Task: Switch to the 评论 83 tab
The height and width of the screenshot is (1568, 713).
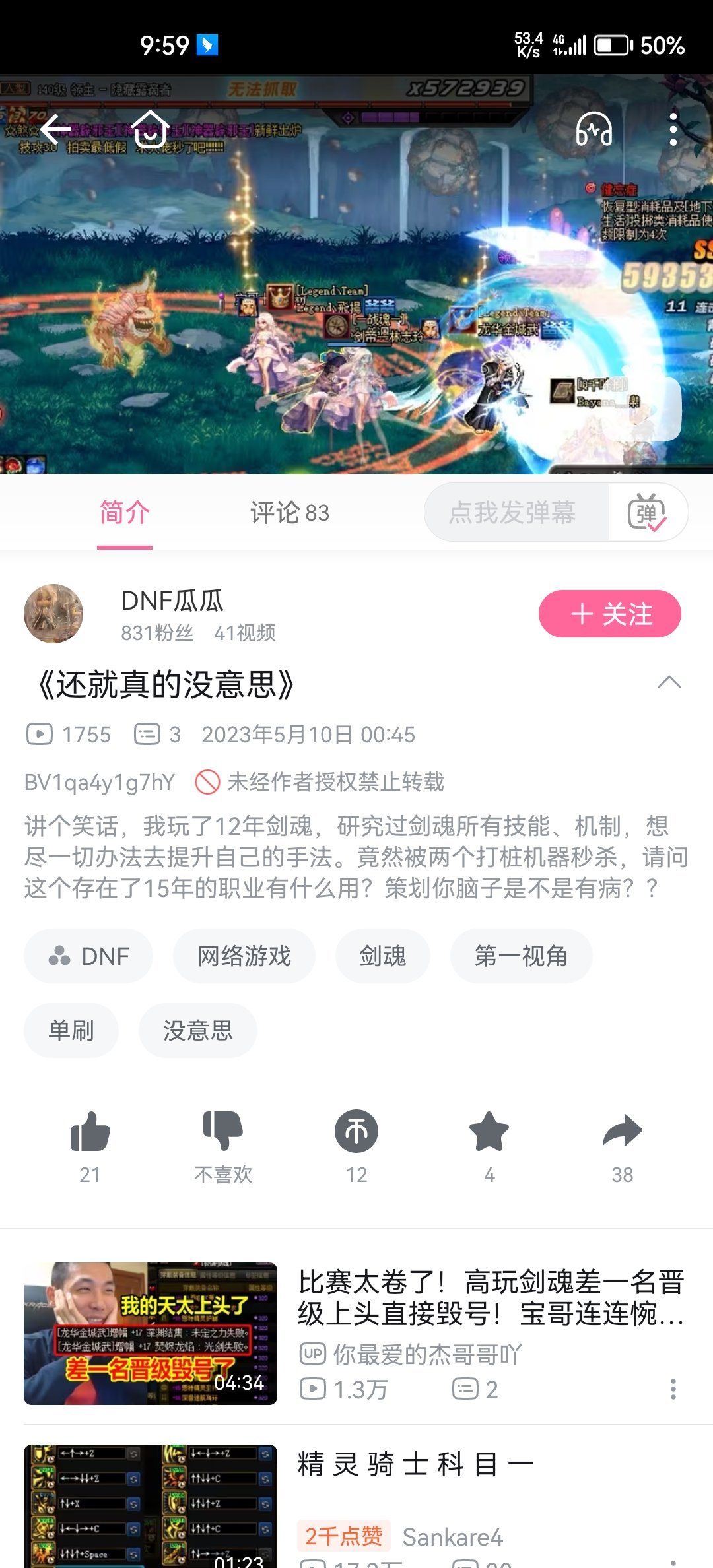Action: (x=289, y=513)
